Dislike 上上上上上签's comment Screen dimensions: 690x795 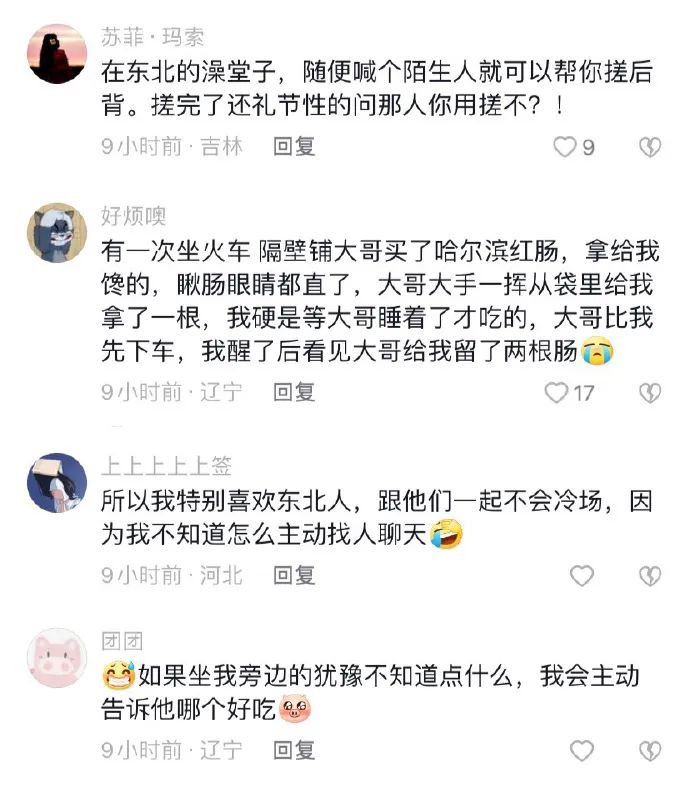[x=650, y=575]
